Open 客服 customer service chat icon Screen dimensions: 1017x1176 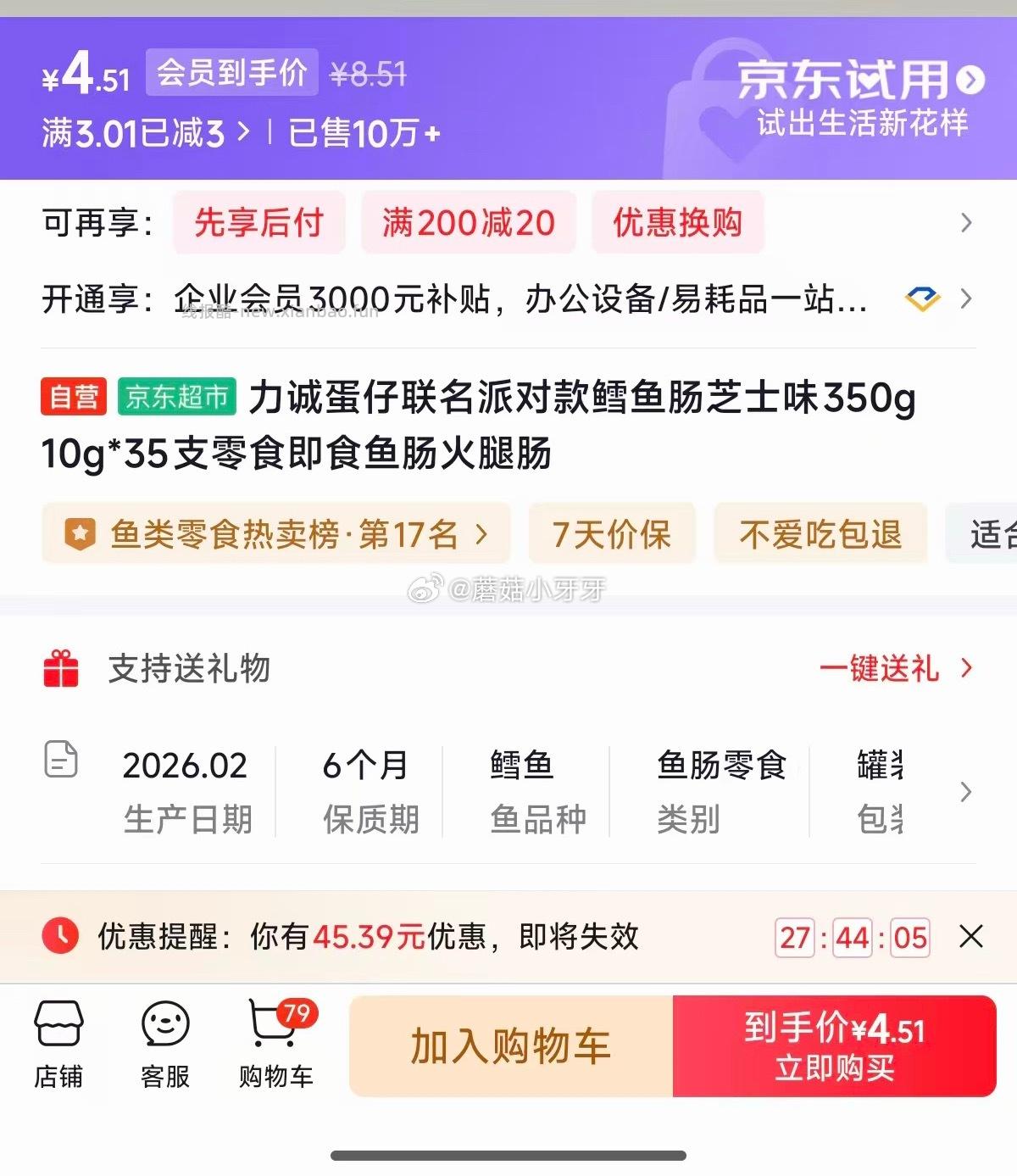164,1045
